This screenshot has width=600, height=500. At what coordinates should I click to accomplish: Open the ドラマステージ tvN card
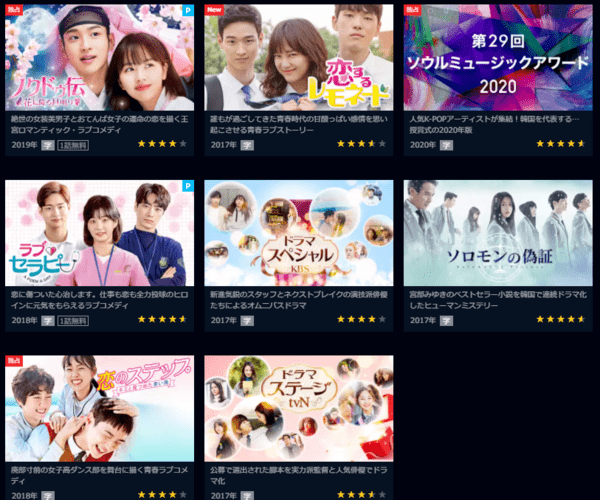(x=298, y=407)
